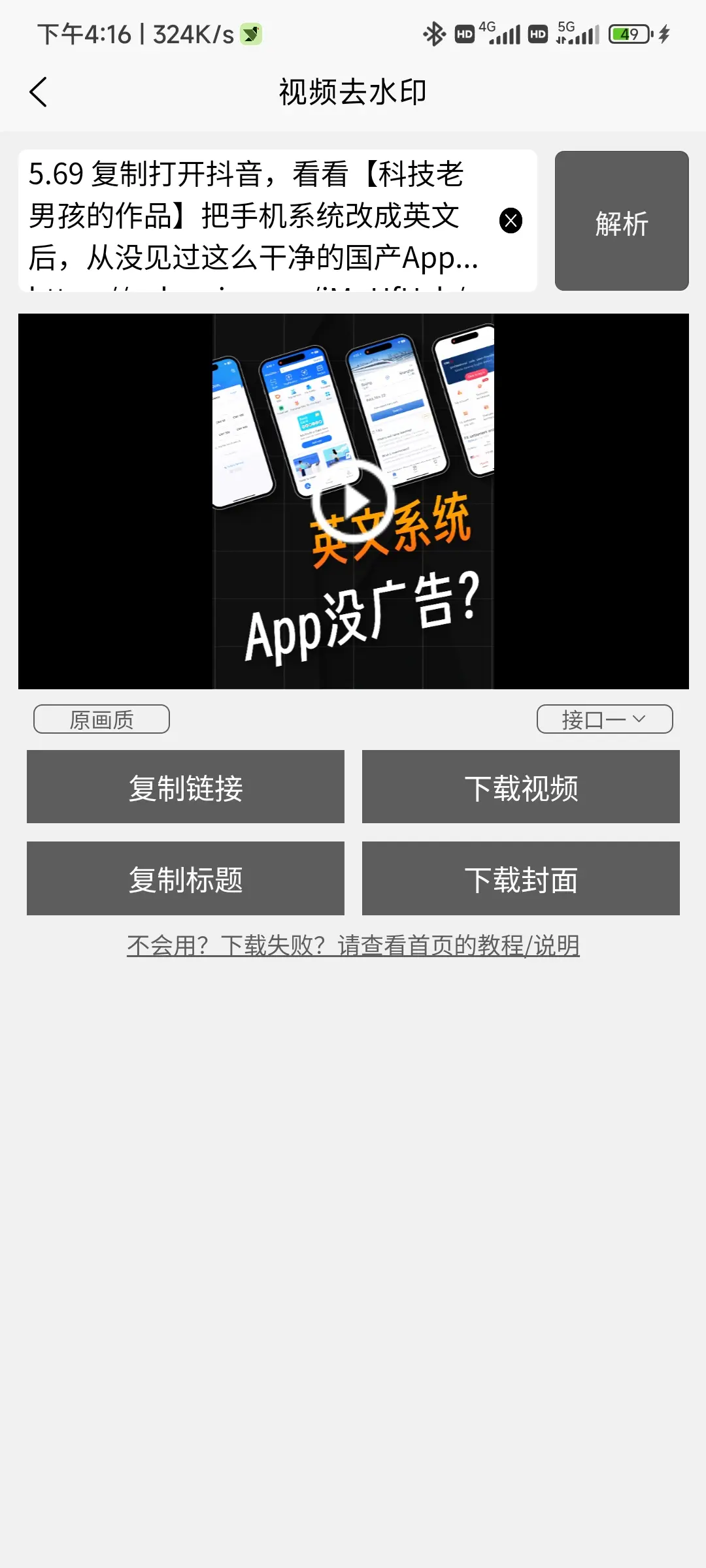Open the 接口一 interface dropdown
Viewport: 706px width, 1568px height.
click(x=604, y=719)
